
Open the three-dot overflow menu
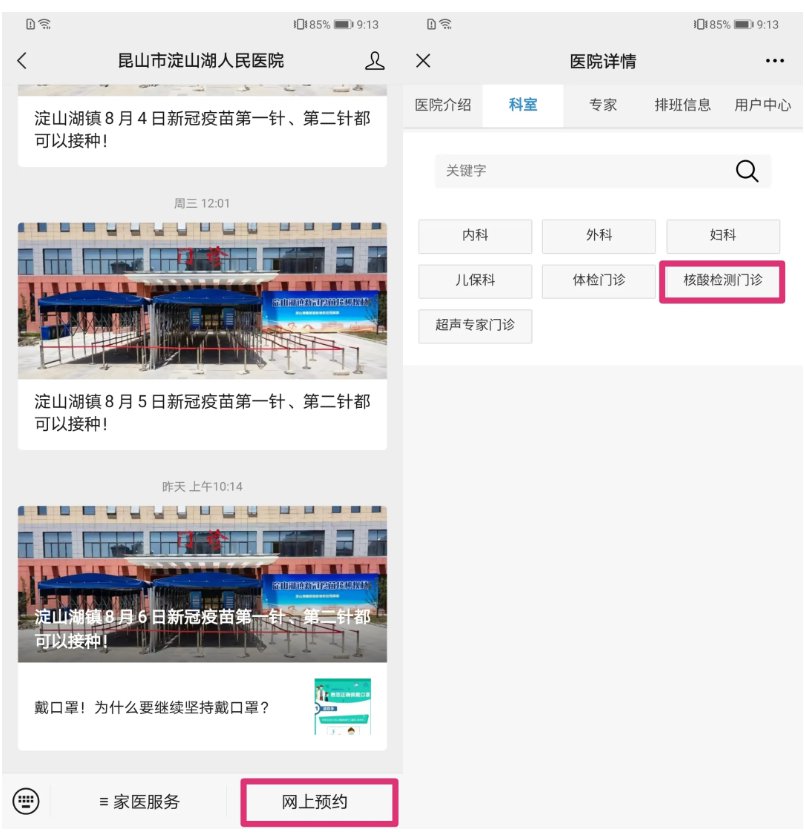point(774,61)
